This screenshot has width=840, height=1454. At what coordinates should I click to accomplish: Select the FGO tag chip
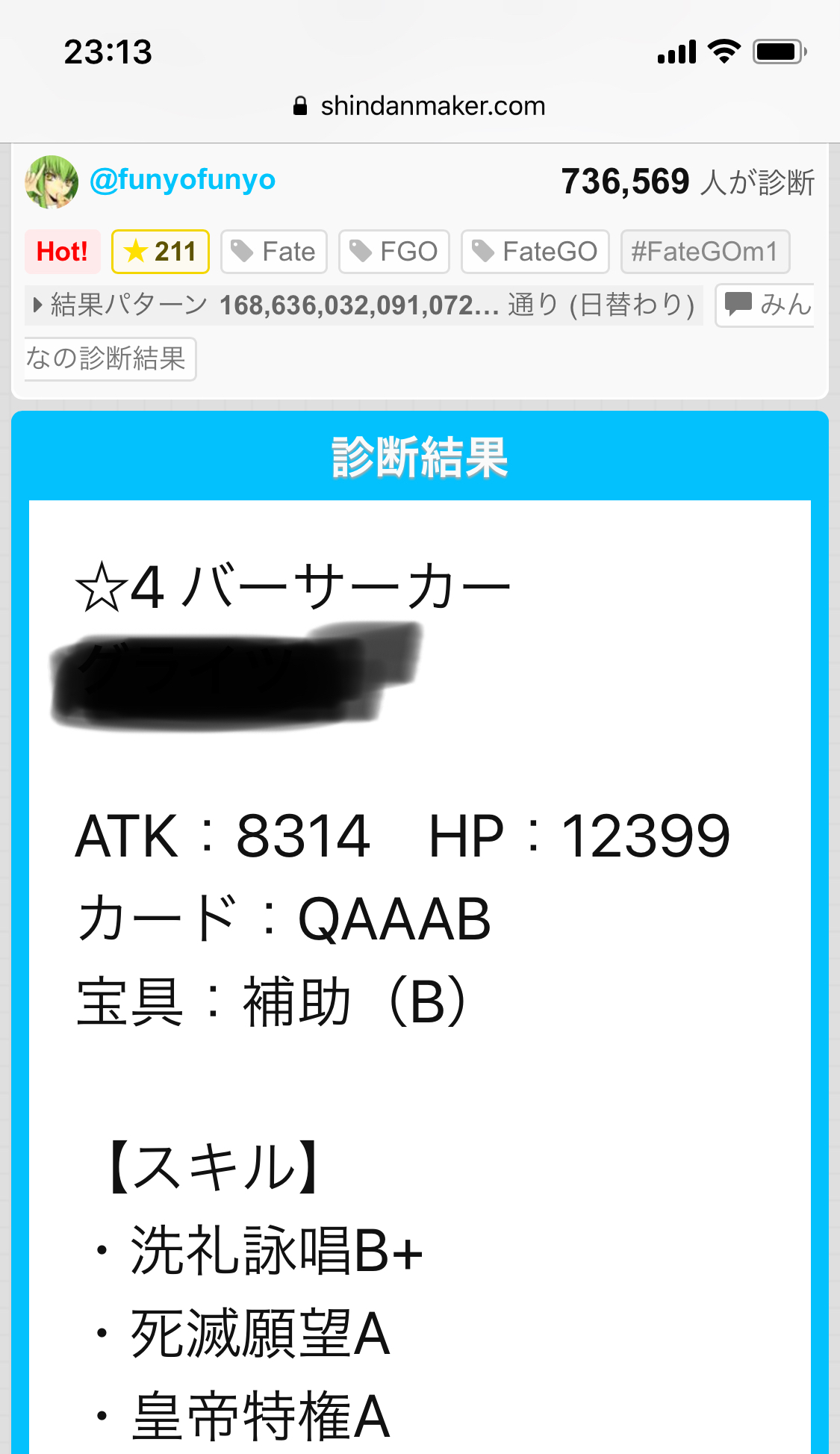(393, 252)
